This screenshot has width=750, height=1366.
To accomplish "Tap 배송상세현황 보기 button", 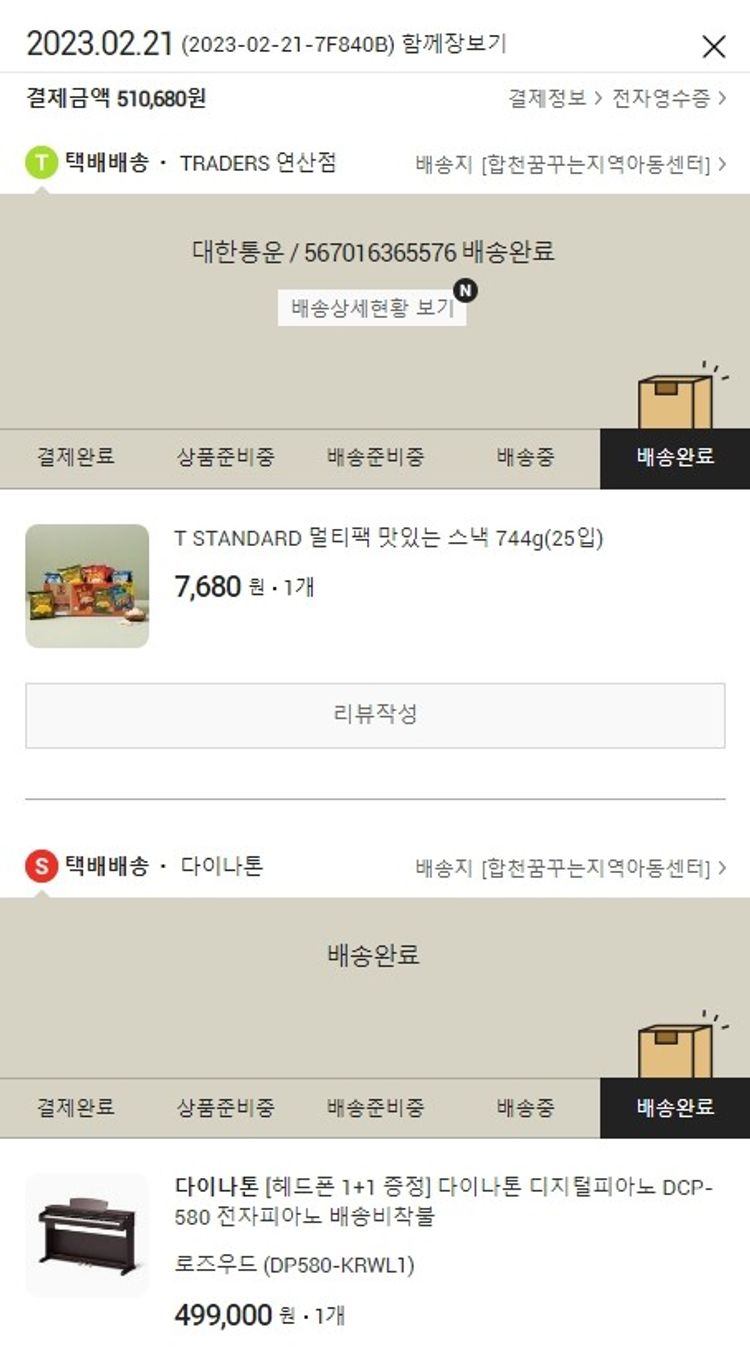I will (x=372, y=308).
